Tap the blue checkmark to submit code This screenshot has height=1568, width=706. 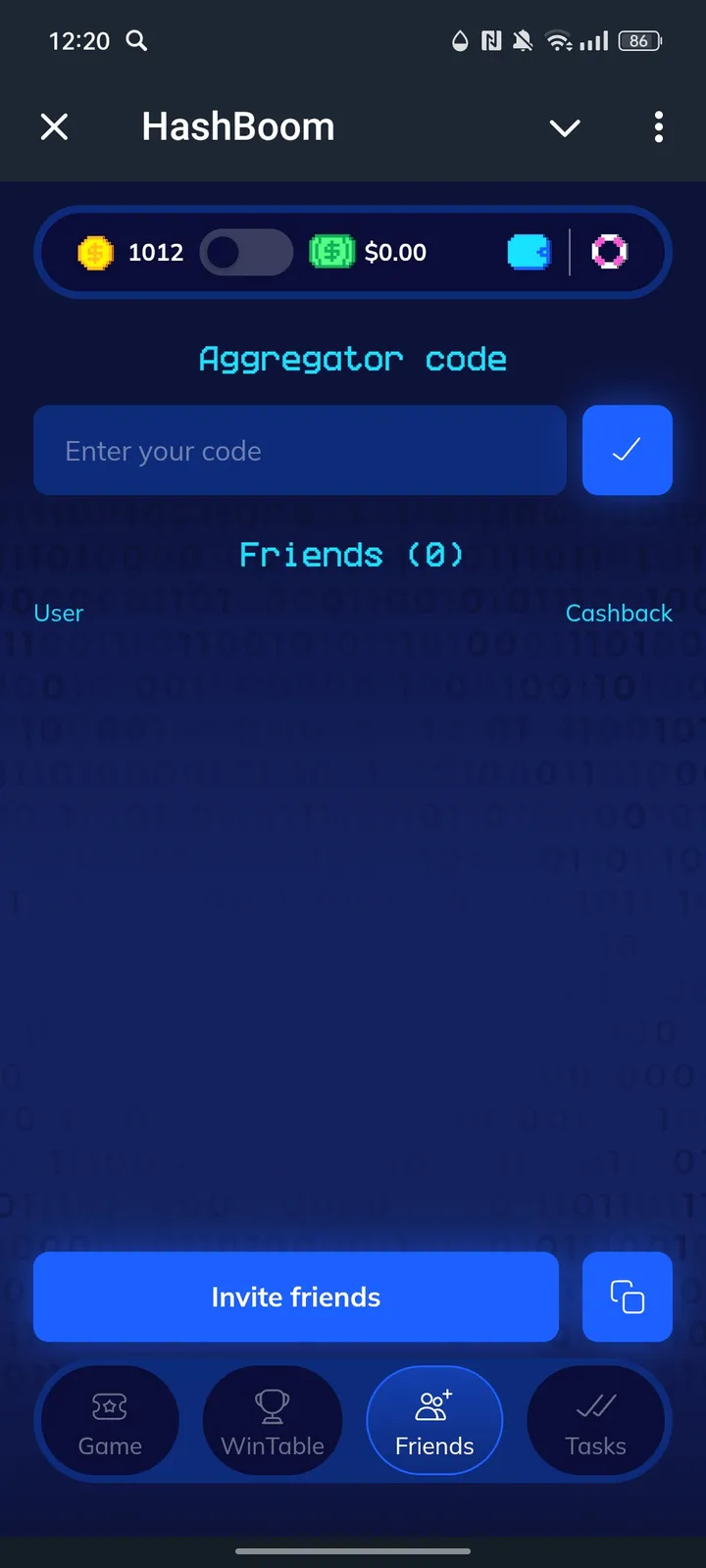point(627,450)
